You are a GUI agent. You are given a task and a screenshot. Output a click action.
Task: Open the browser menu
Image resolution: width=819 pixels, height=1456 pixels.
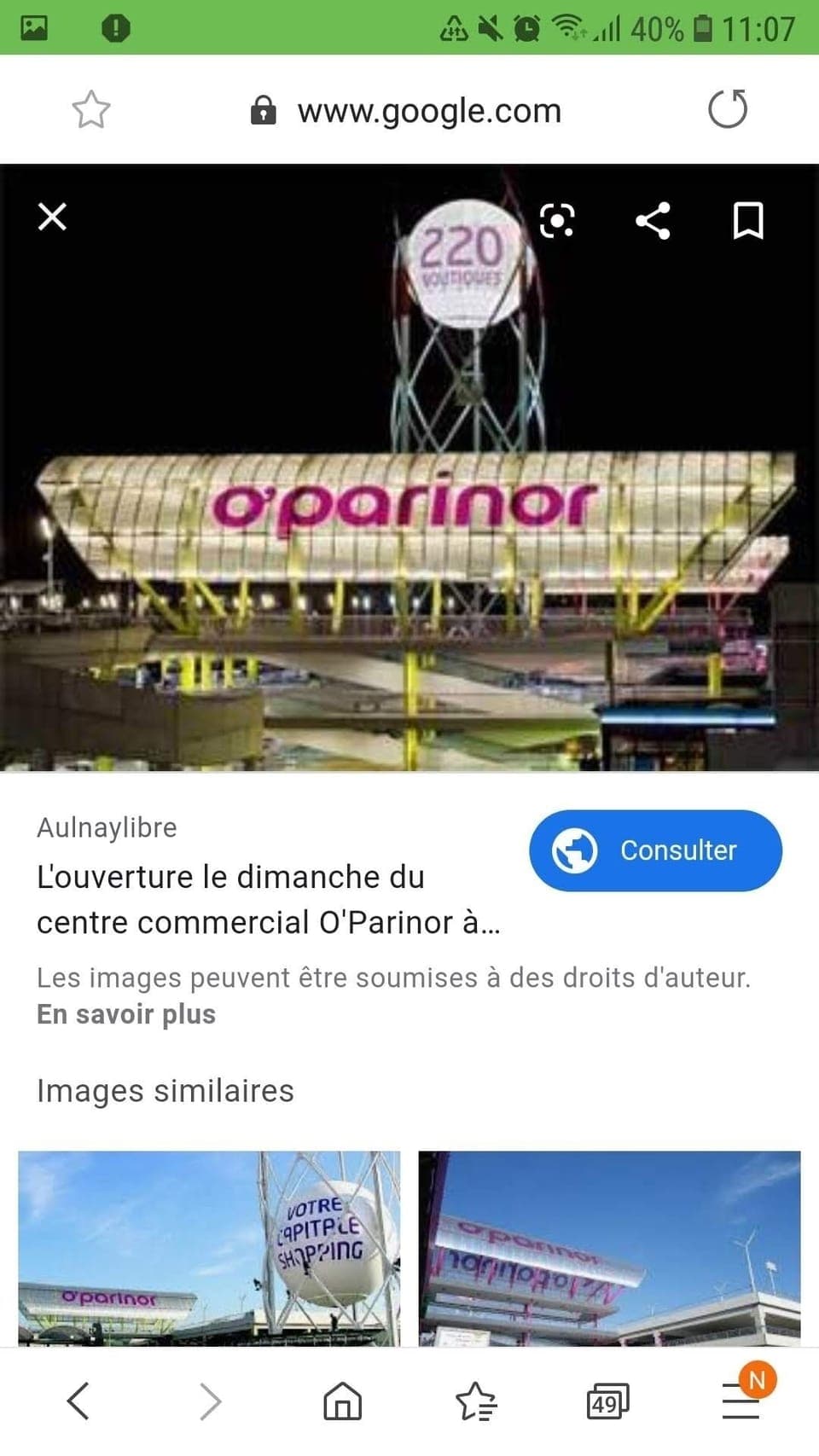point(741,1401)
